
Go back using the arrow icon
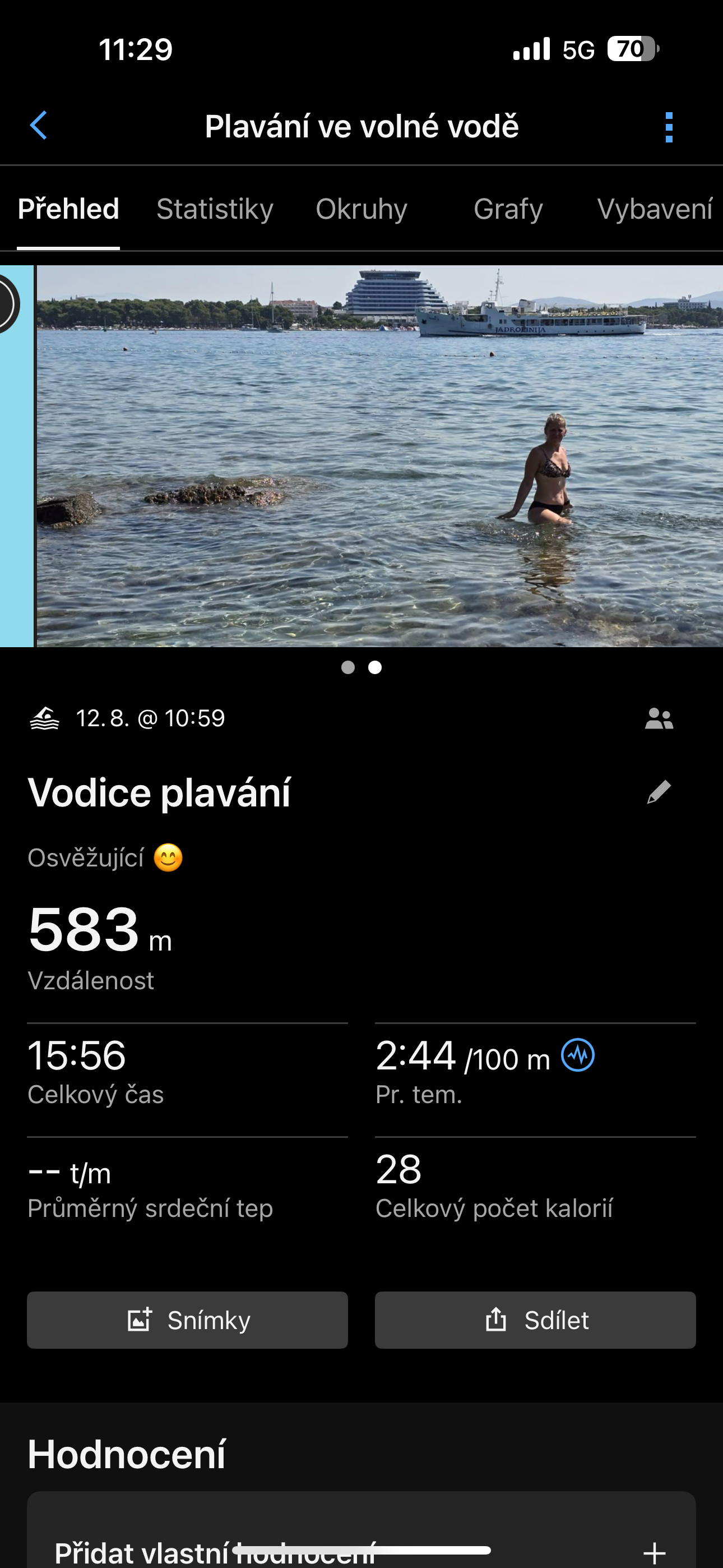[38, 126]
